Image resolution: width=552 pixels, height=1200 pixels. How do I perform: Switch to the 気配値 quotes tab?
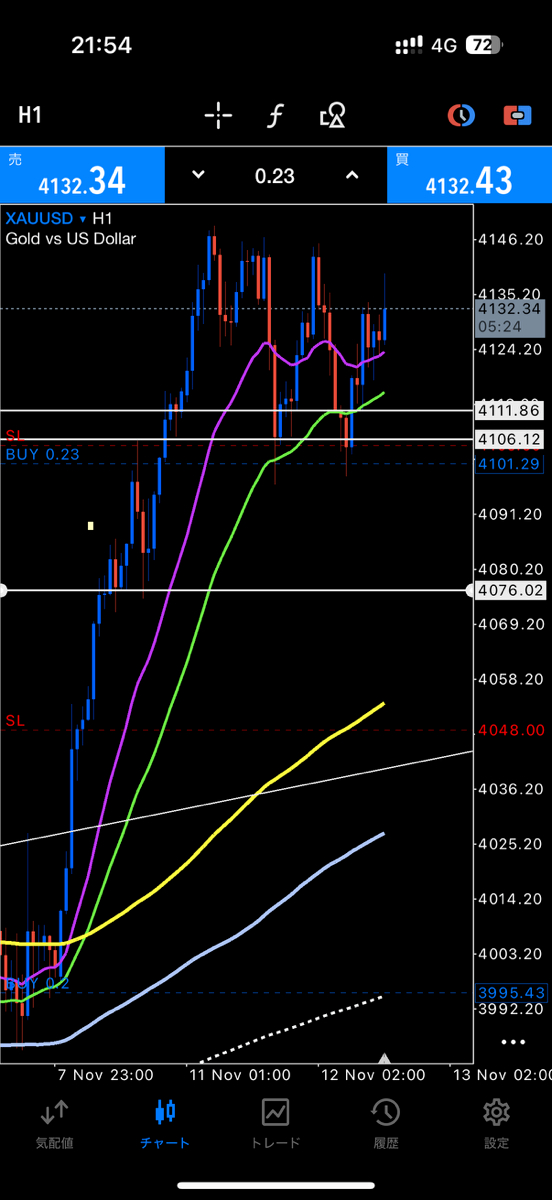tap(55, 1123)
